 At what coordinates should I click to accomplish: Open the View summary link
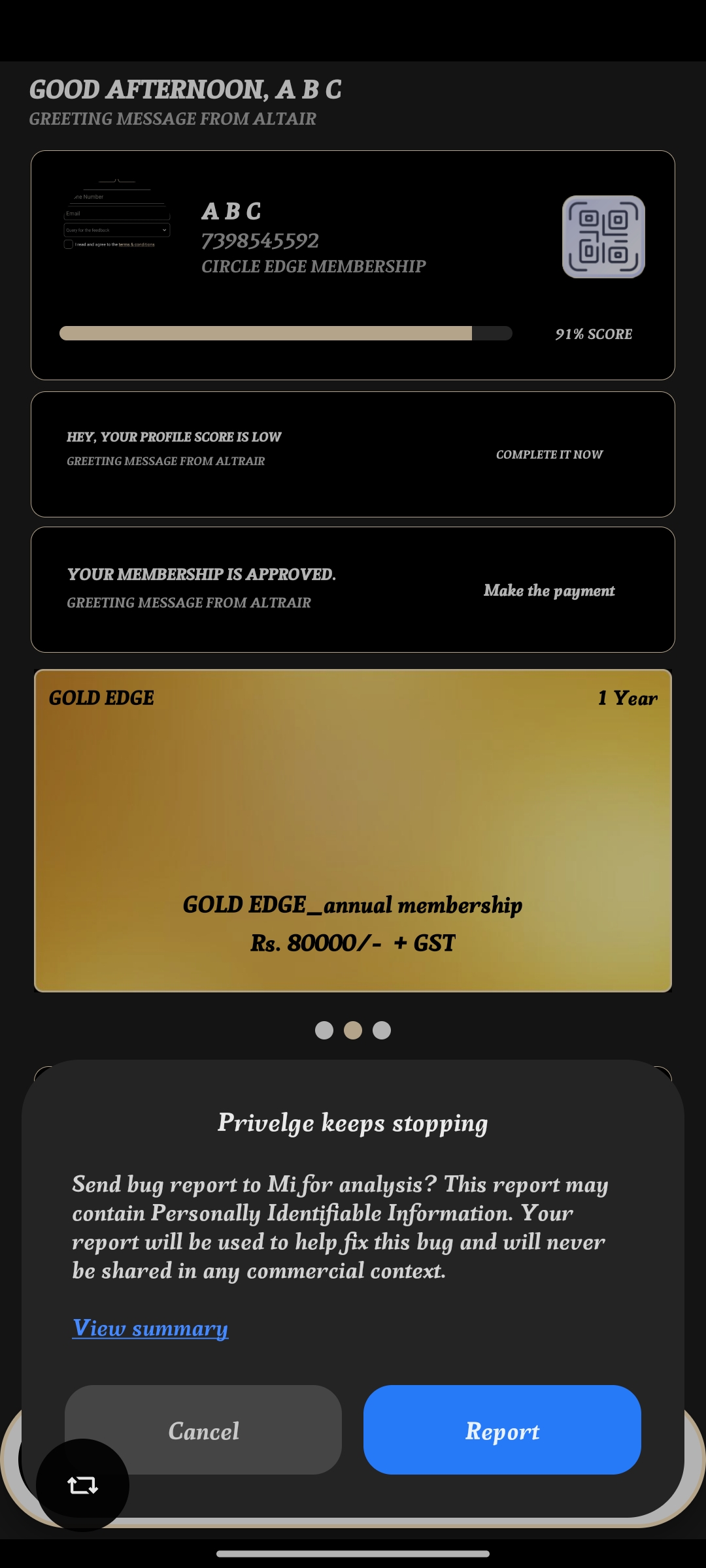[150, 1328]
